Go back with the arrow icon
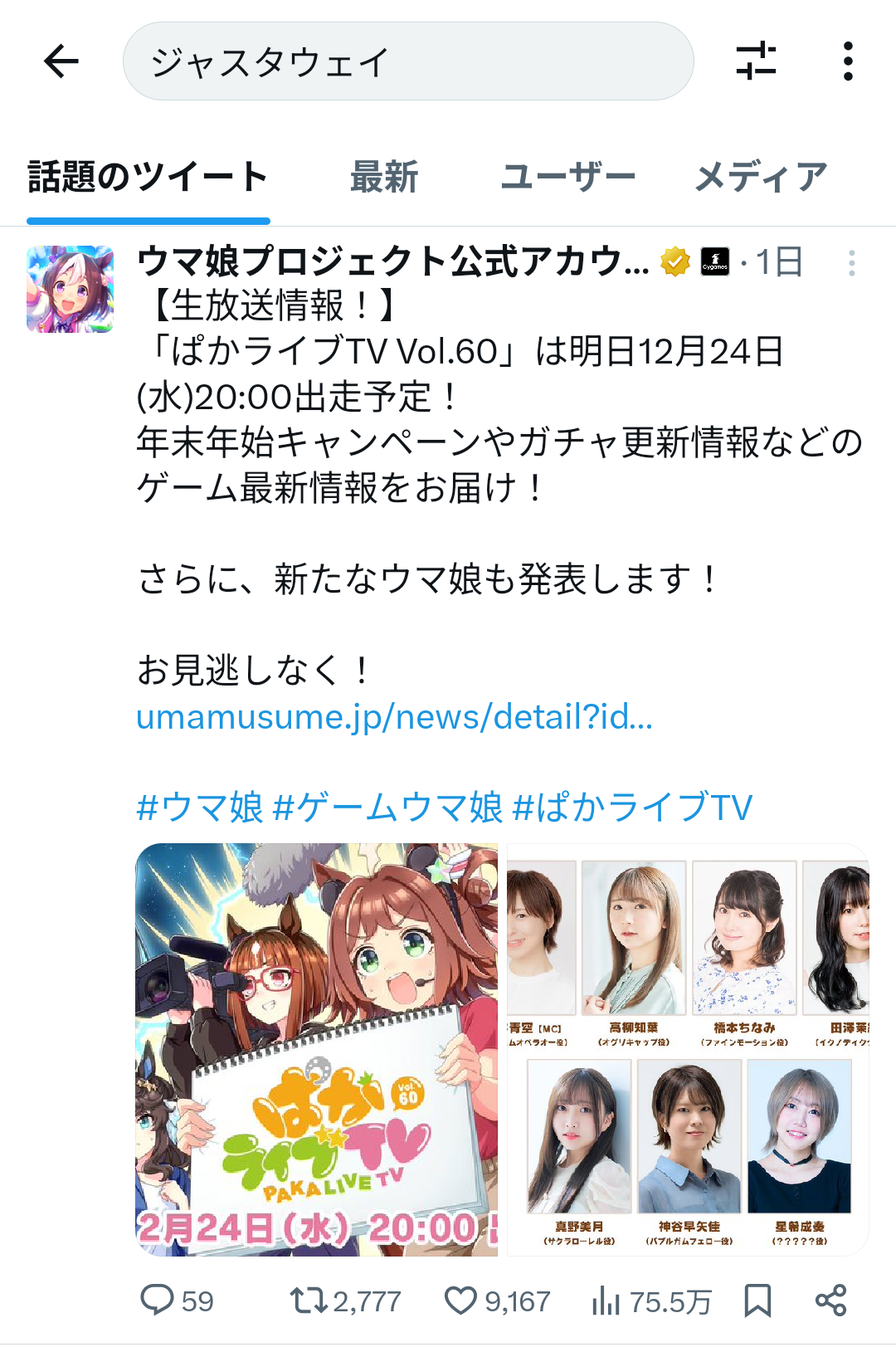The width and height of the screenshot is (896, 1347). pyautogui.click(x=61, y=61)
